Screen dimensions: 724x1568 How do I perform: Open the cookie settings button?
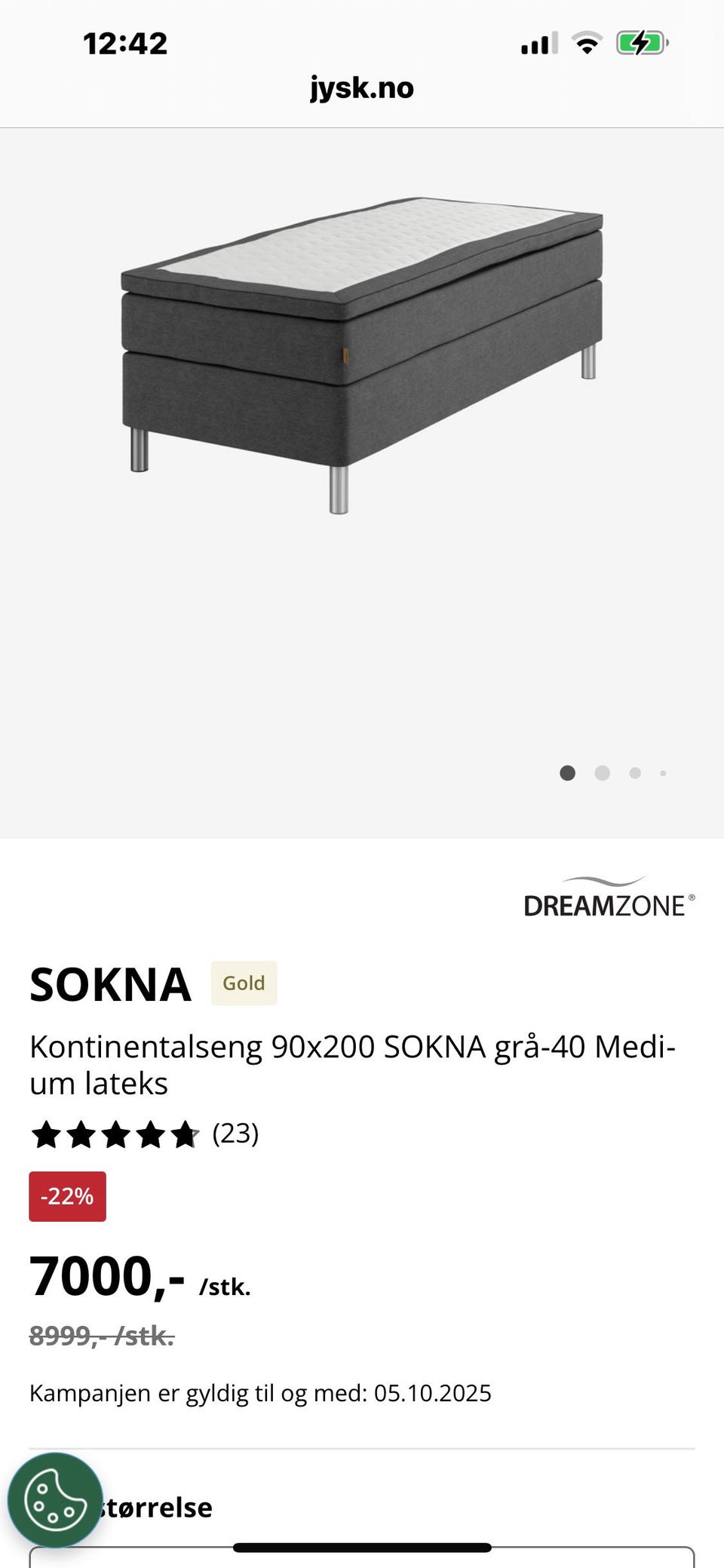point(55,1500)
